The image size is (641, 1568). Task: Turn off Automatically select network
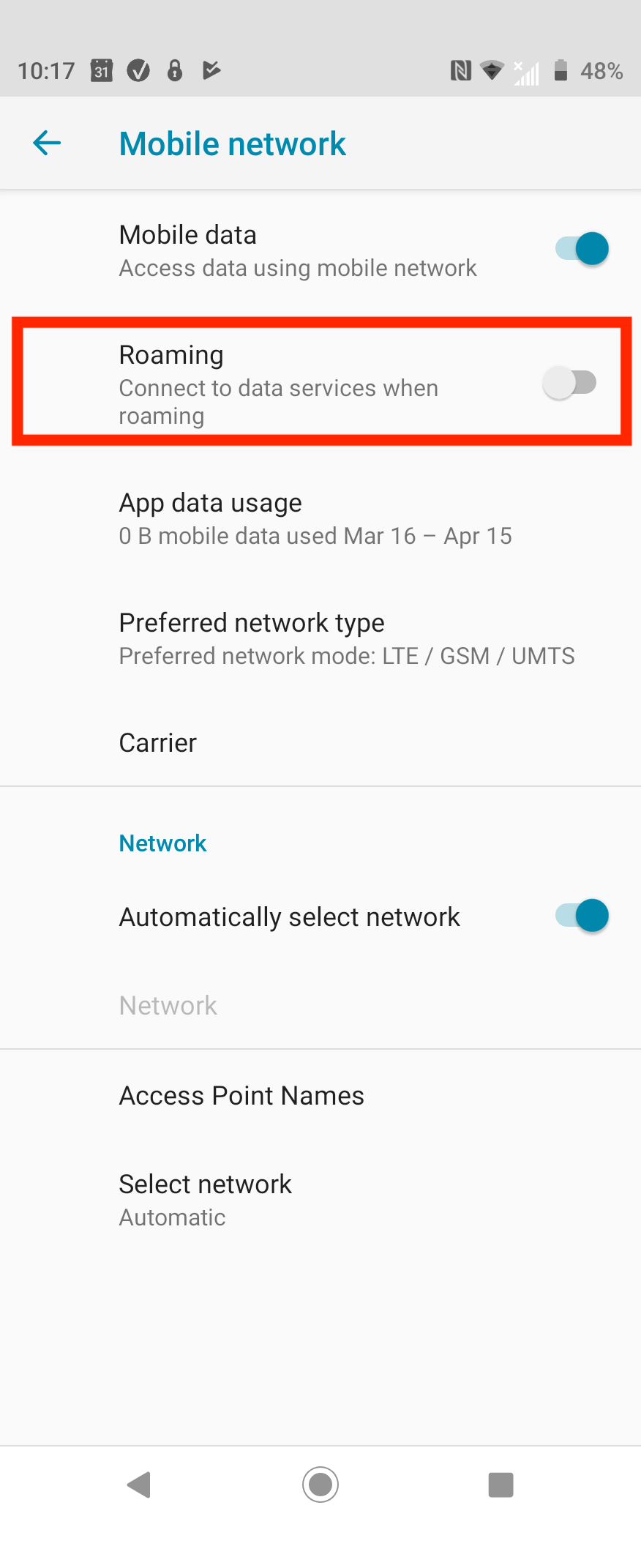point(582,915)
